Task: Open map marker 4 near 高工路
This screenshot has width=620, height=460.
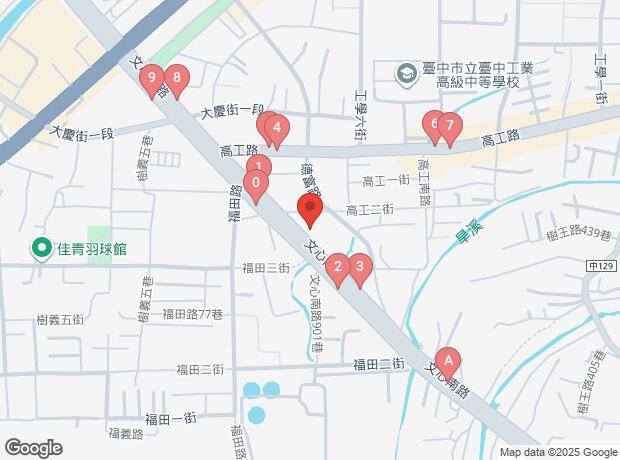Action: click(x=277, y=129)
